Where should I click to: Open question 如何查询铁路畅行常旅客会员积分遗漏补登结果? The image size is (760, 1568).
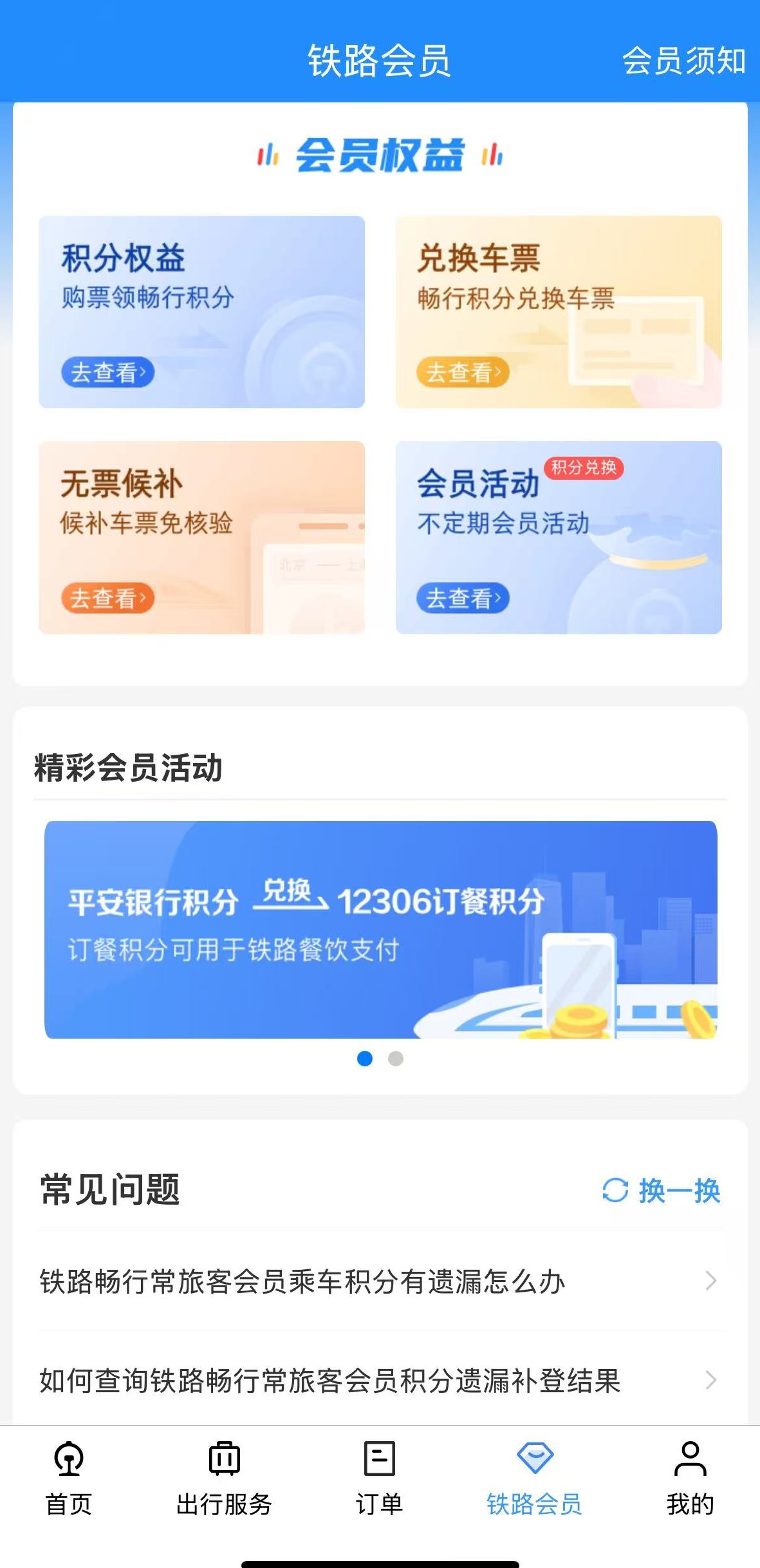coord(380,1381)
